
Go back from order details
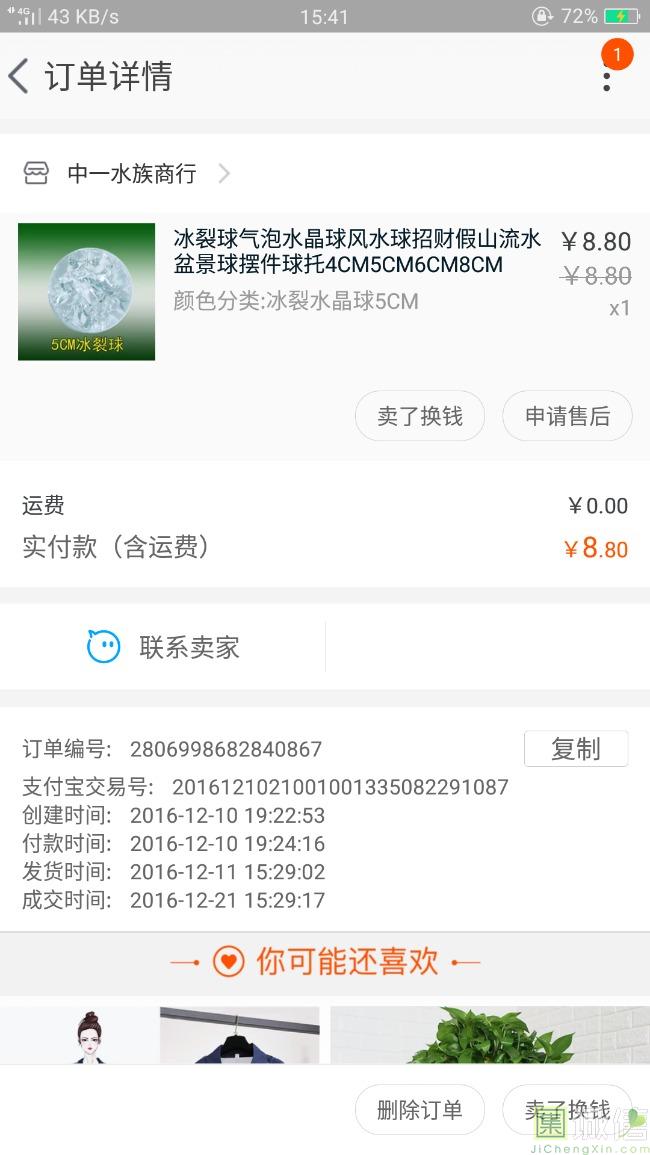click(x=20, y=76)
